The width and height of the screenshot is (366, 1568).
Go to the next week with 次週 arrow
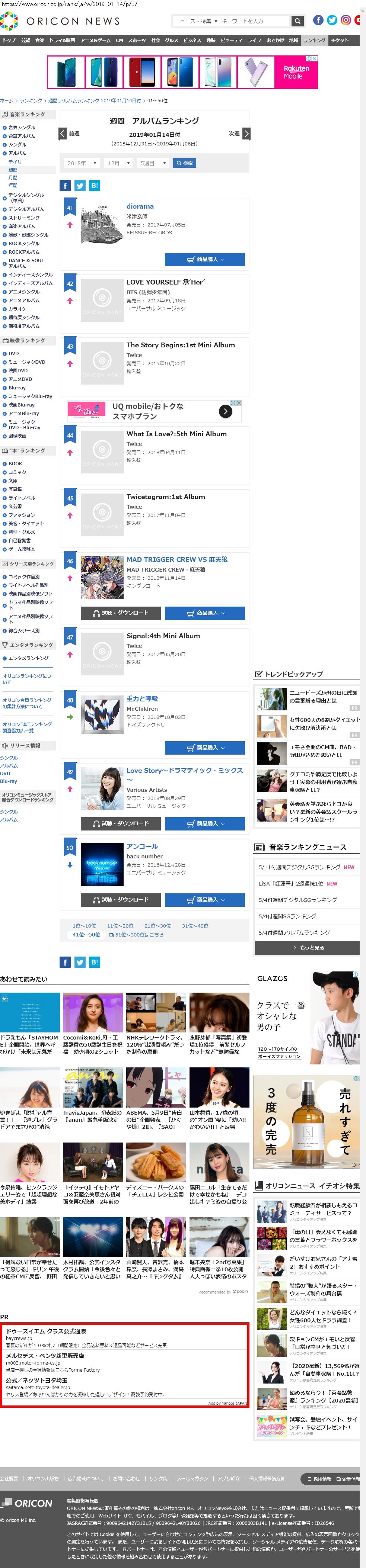click(x=246, y=133)
